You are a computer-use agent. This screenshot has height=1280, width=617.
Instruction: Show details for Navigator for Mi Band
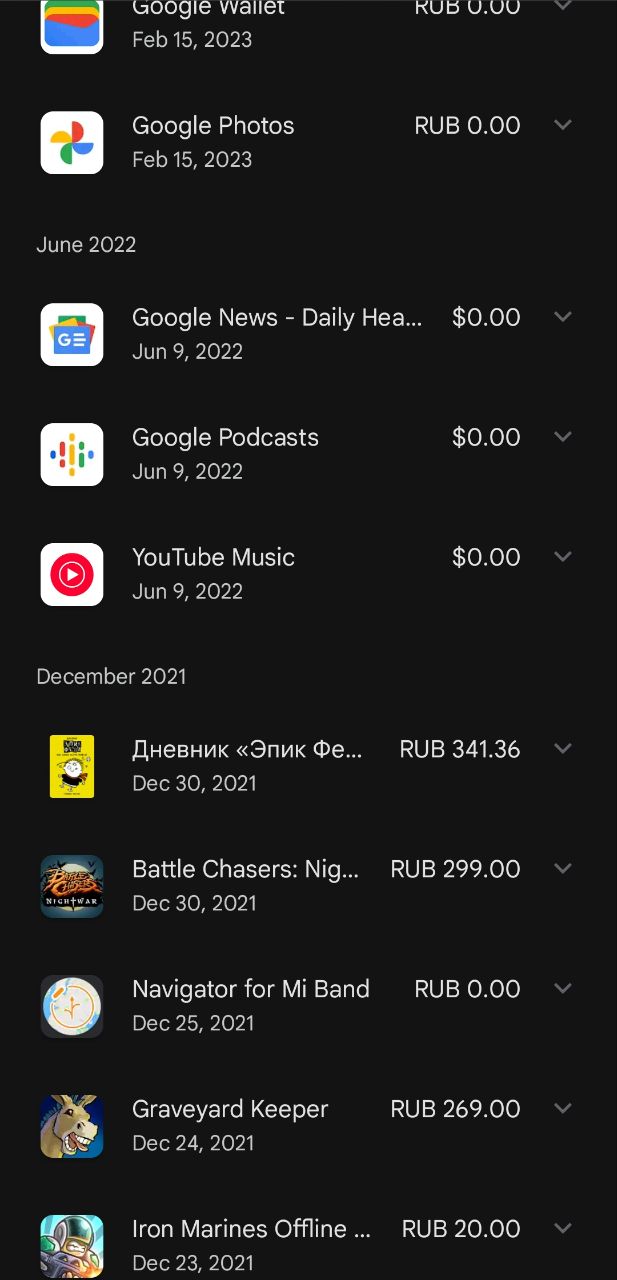pyautogui.click(x=563, y=989)
